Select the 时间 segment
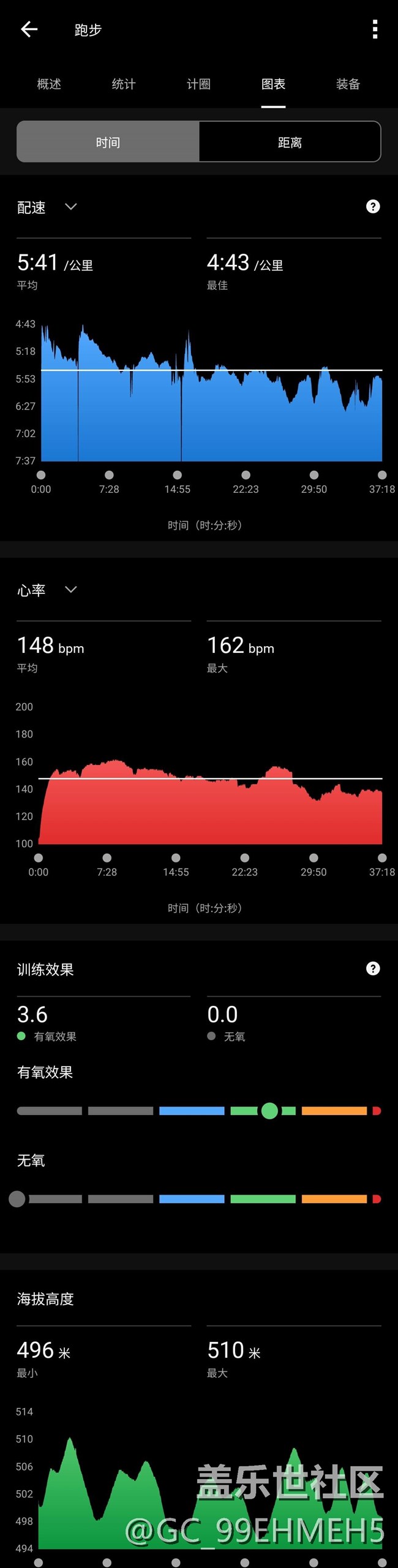This screenshot has width=398, height=1568. pos(108,142)
